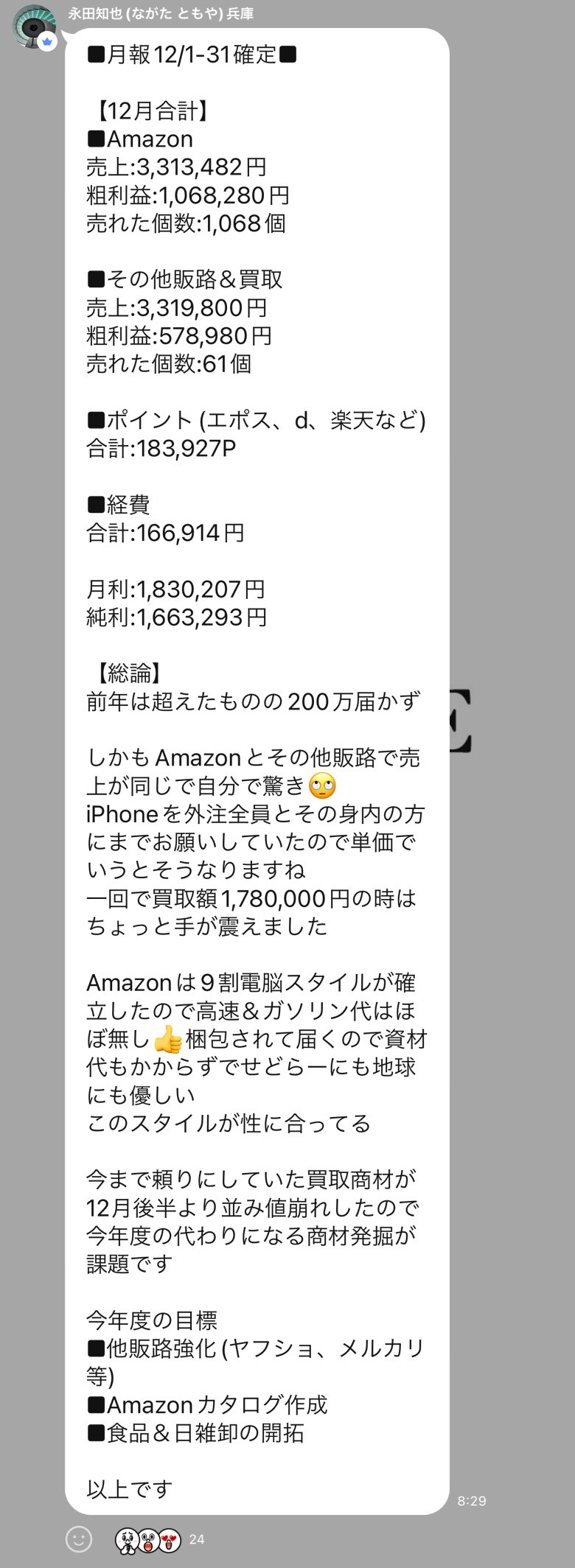Add a reaction with the smiley icon
This screenshot has width=575, height=1568.
point(79,1539)
